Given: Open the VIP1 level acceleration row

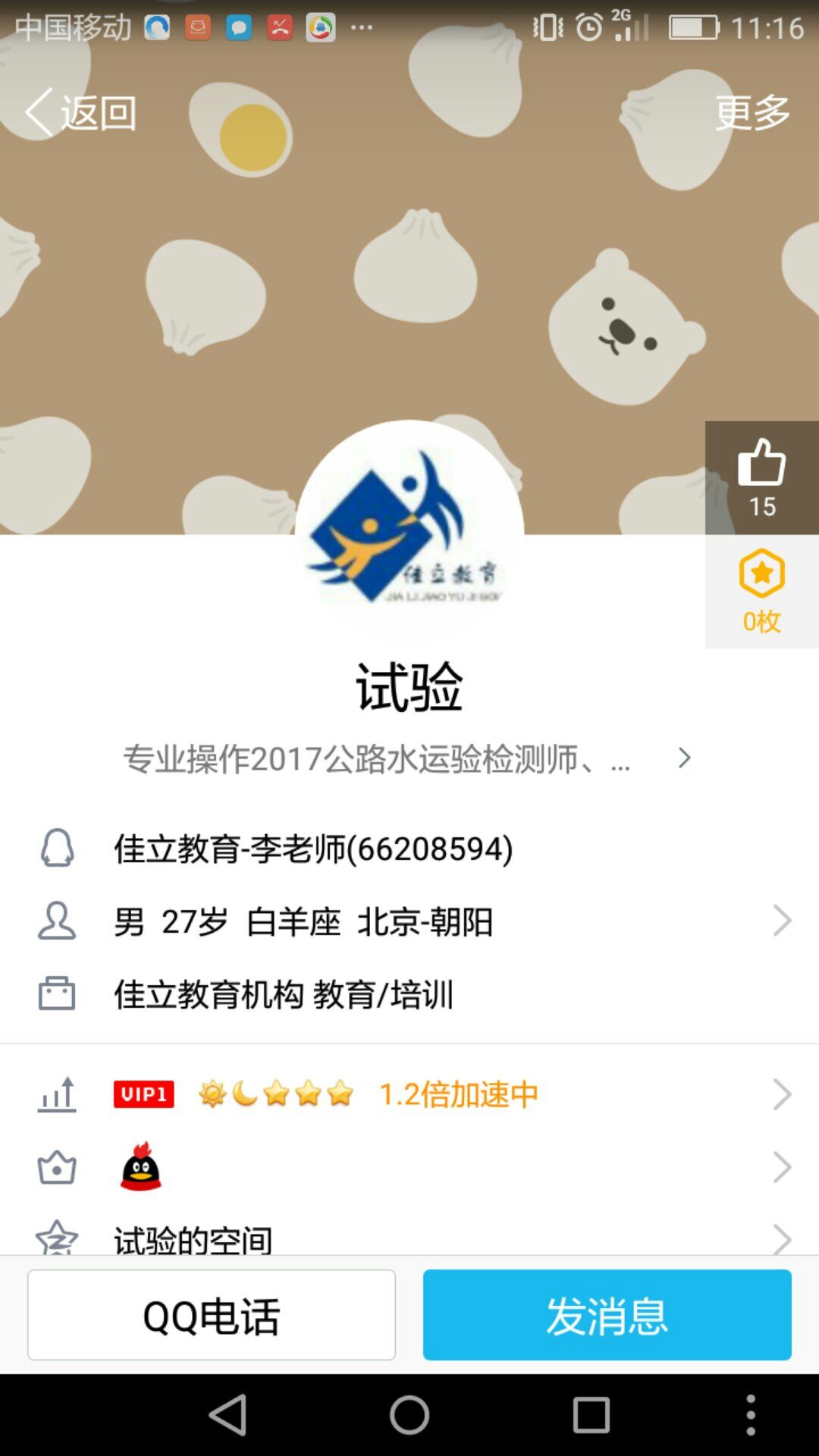Looking at the screenshot, I should tap(409, 1094).
